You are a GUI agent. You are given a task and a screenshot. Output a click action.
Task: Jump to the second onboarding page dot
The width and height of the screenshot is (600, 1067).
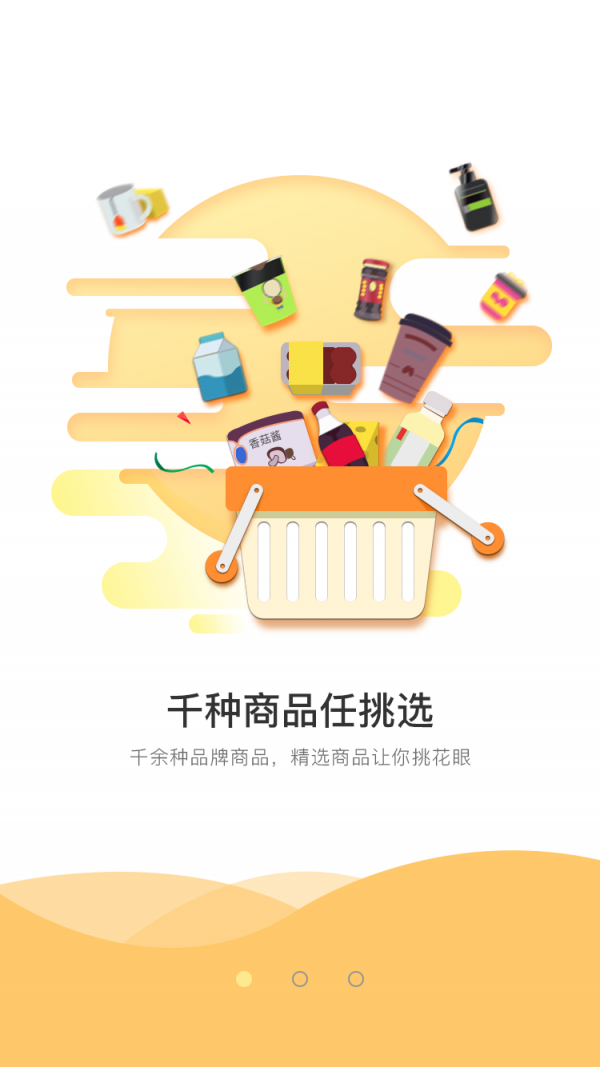coord(300,979)
